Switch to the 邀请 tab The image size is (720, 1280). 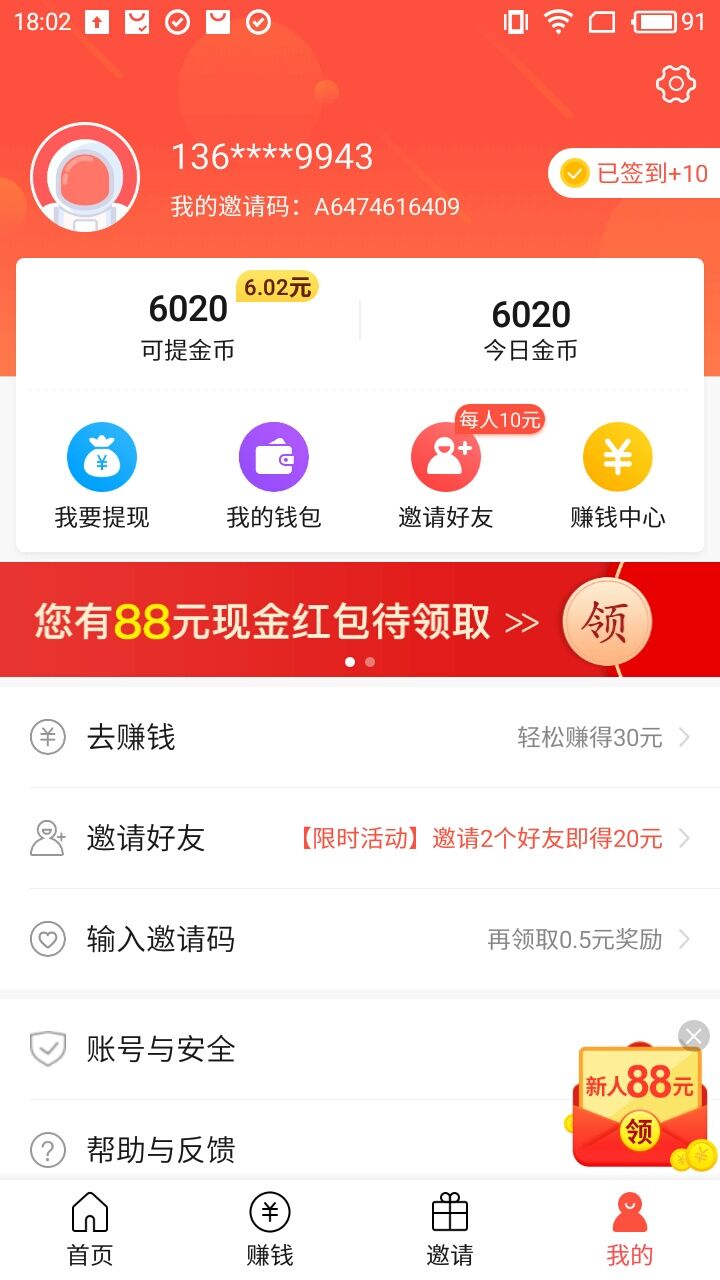tap(449, 1228)
